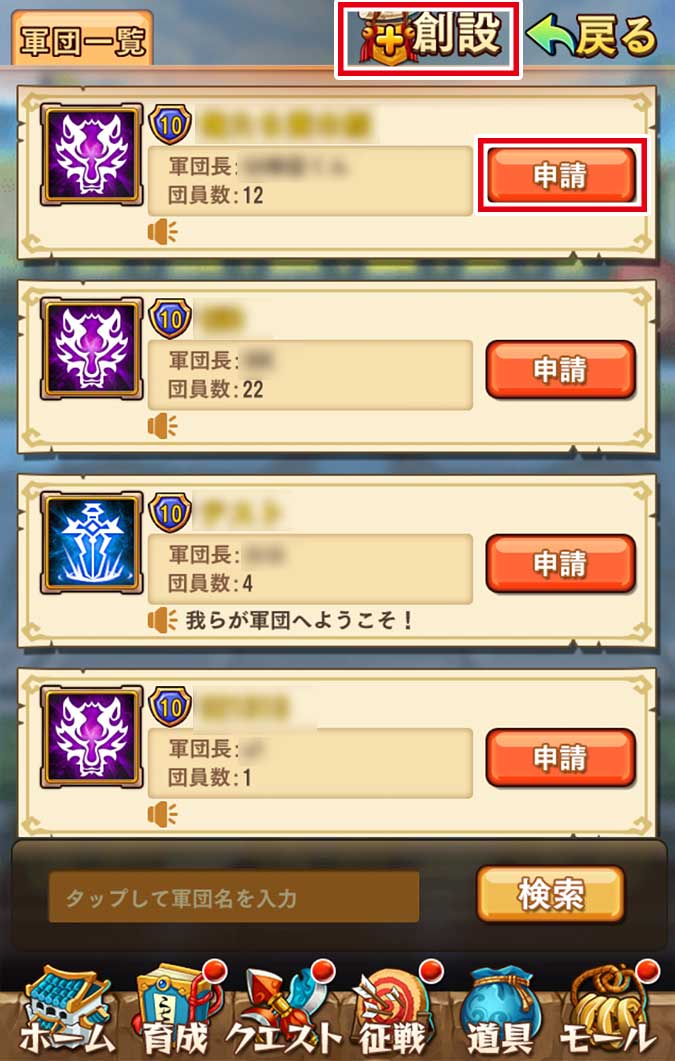Select the 軍団一覧 tab
This screenshot has width=675, height=1061.
point(80,42)
